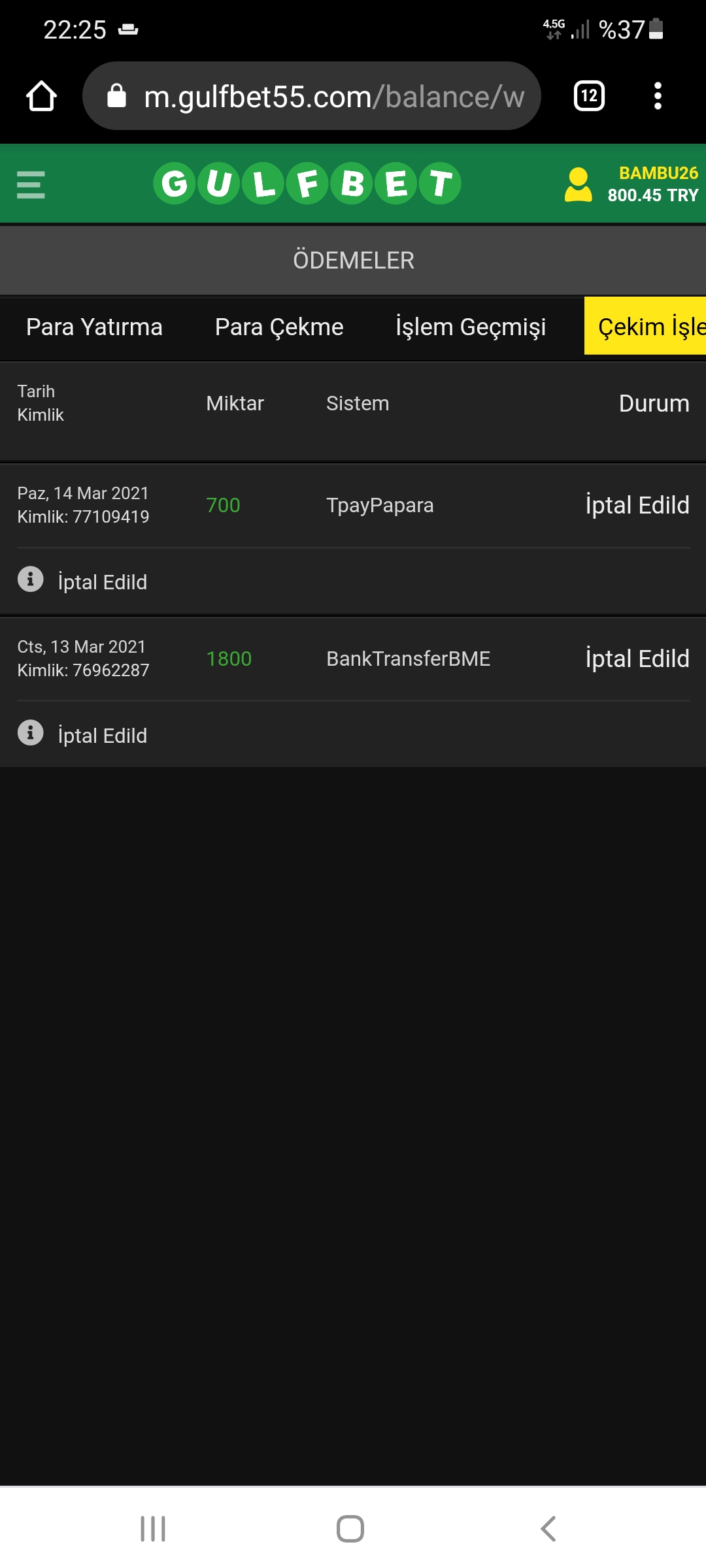Select the yellow Çekim İşle tab
This screenshot has width=706, height=1568.
point(645,326)
